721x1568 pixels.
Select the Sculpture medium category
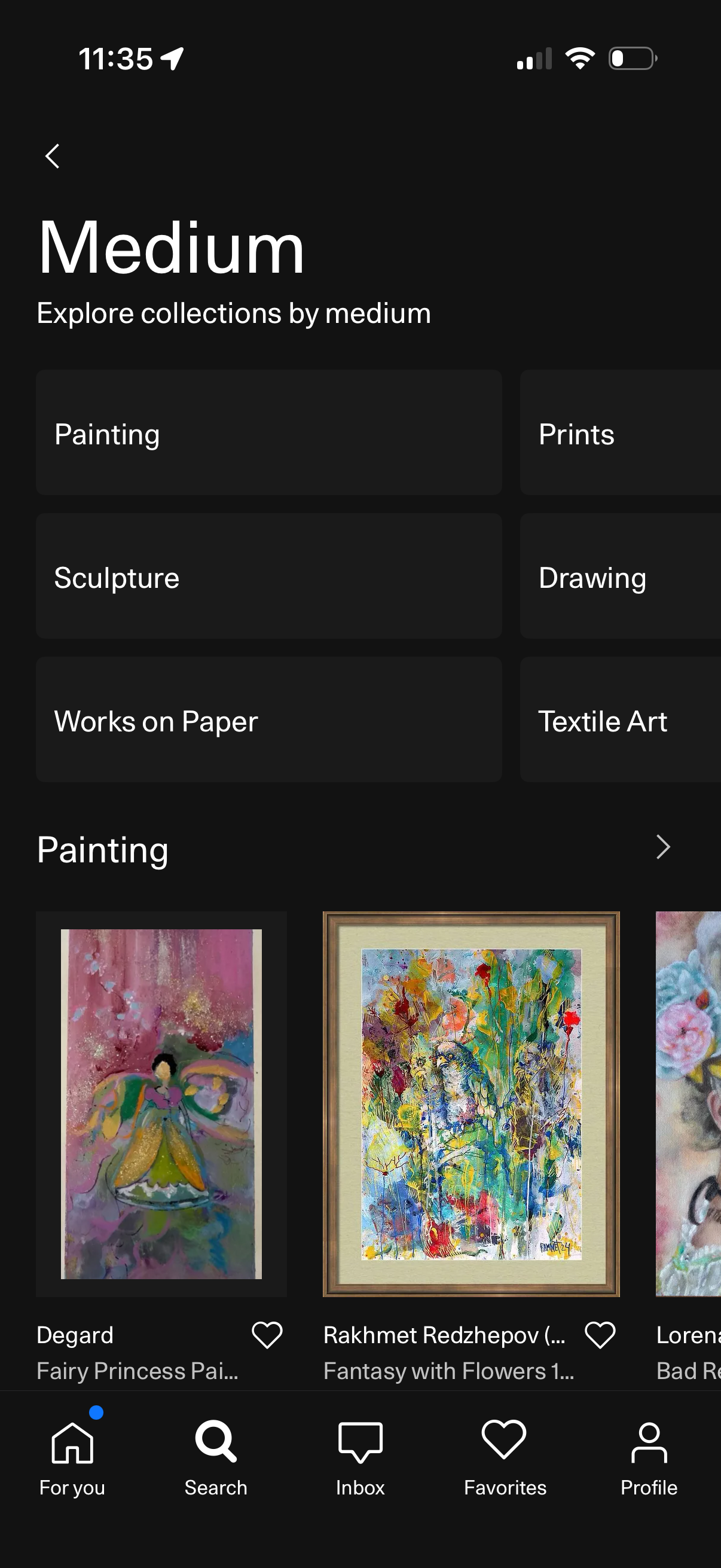pyautogui.click(x=268, y=577)
